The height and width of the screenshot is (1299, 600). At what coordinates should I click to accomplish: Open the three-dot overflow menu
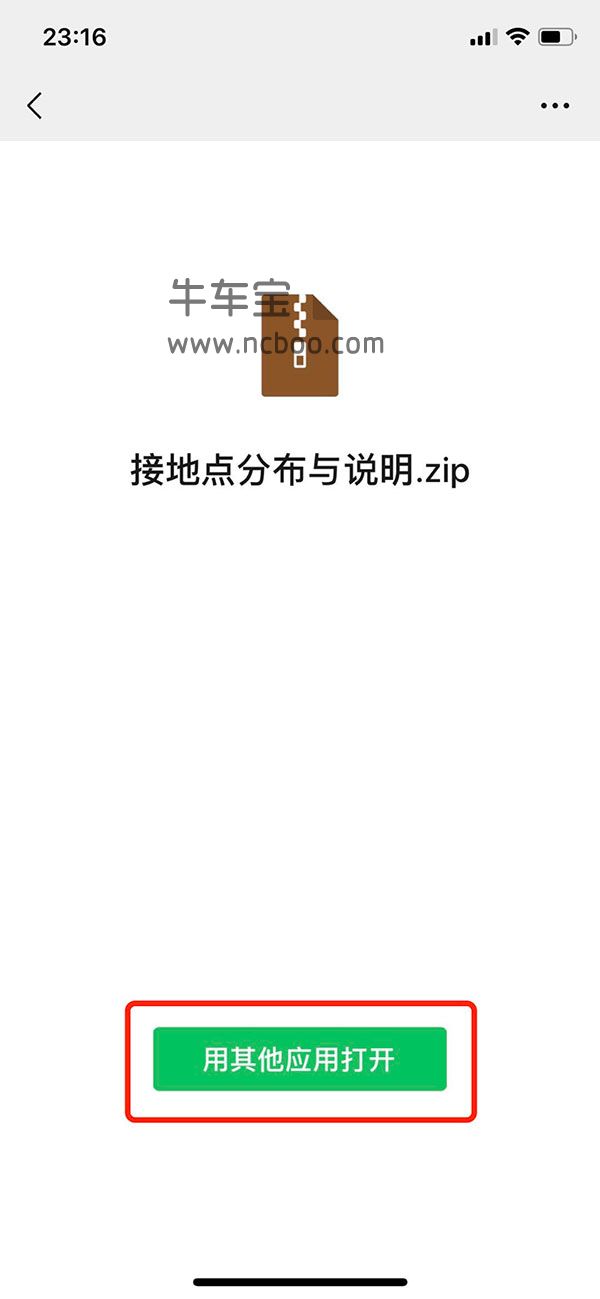(x=554, y=106)
